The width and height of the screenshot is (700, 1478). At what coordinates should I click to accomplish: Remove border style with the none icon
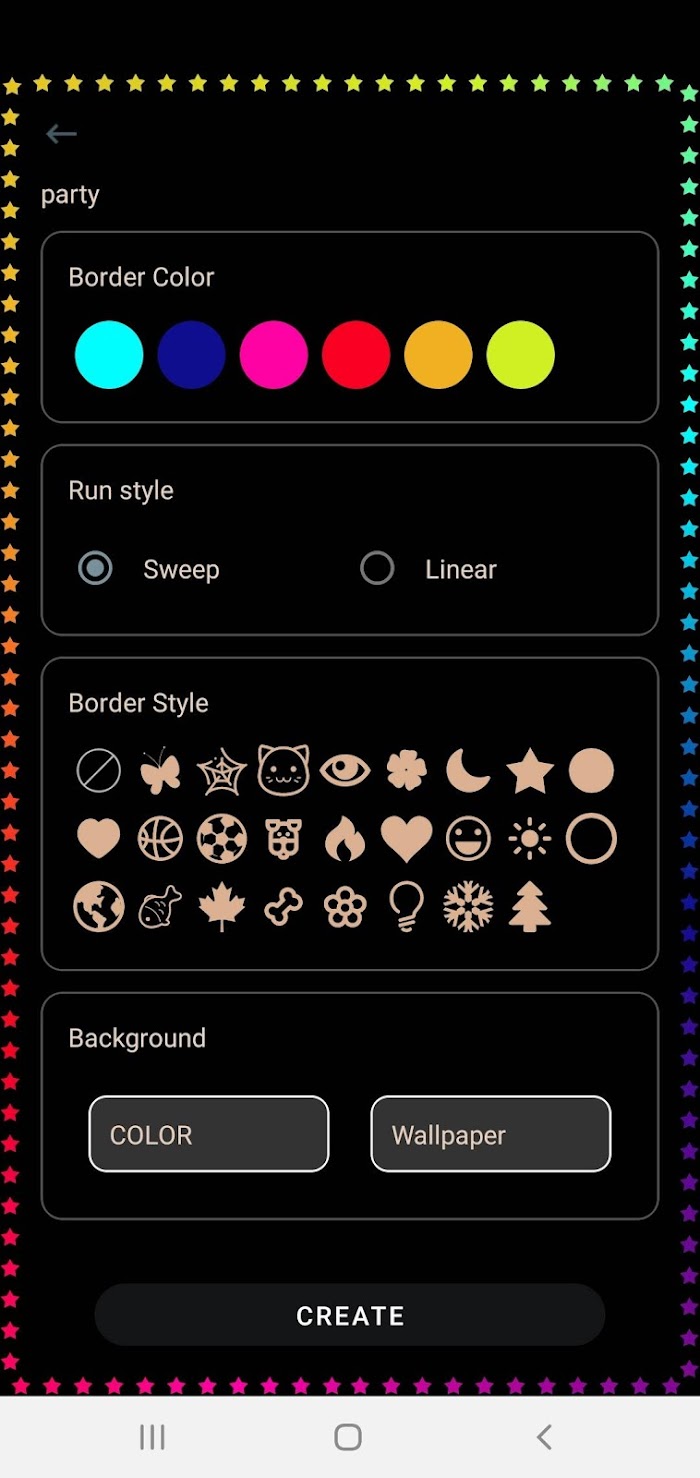[x=98, y=771]
